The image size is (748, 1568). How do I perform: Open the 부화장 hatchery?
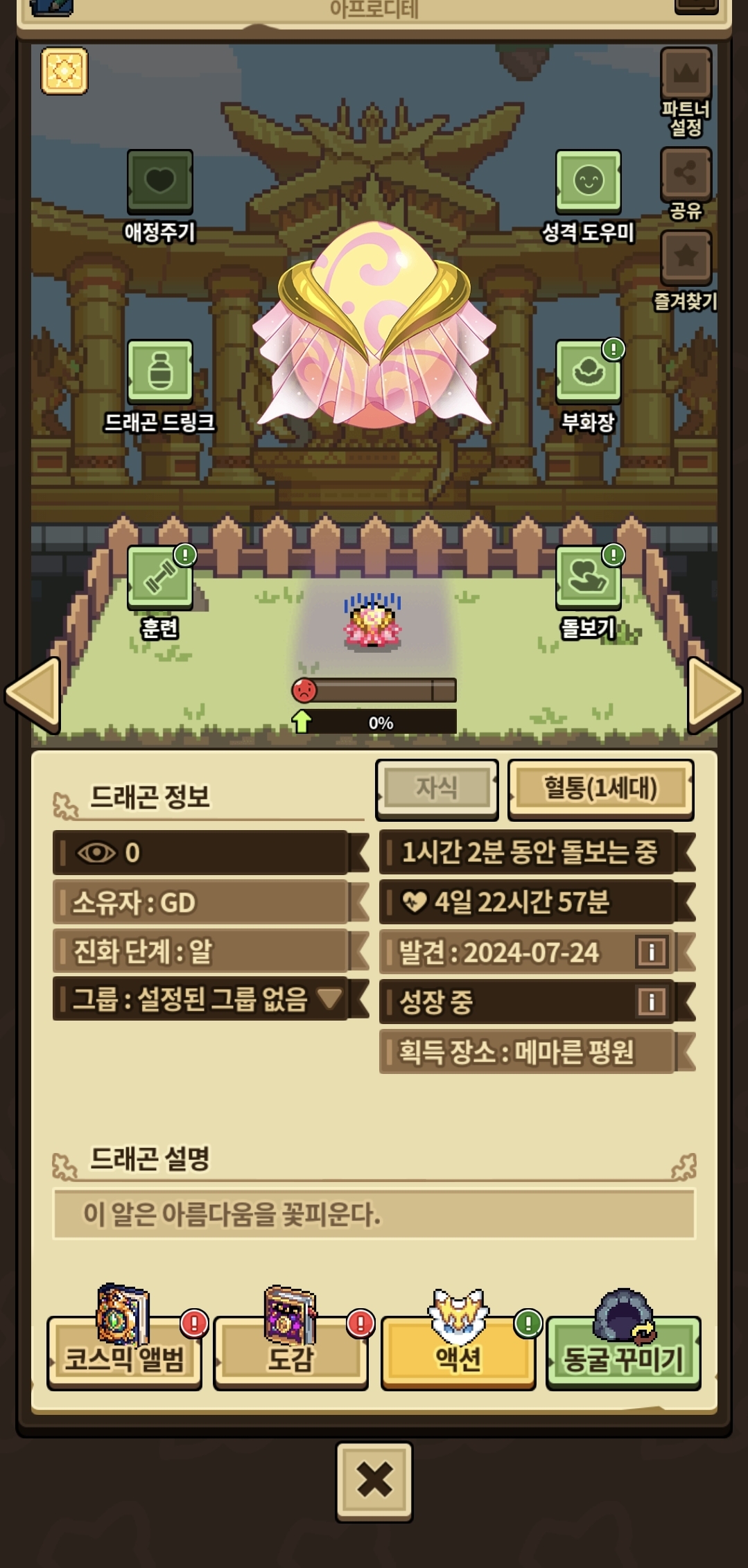click(x=588, y=372)
